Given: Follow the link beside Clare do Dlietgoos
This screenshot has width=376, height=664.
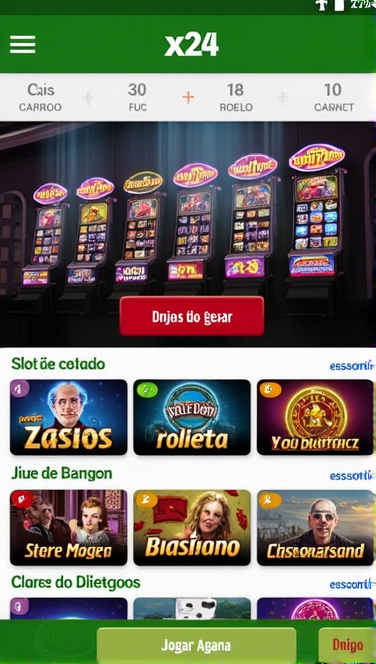Looking at the screenshot, I should tap(351, 585).
